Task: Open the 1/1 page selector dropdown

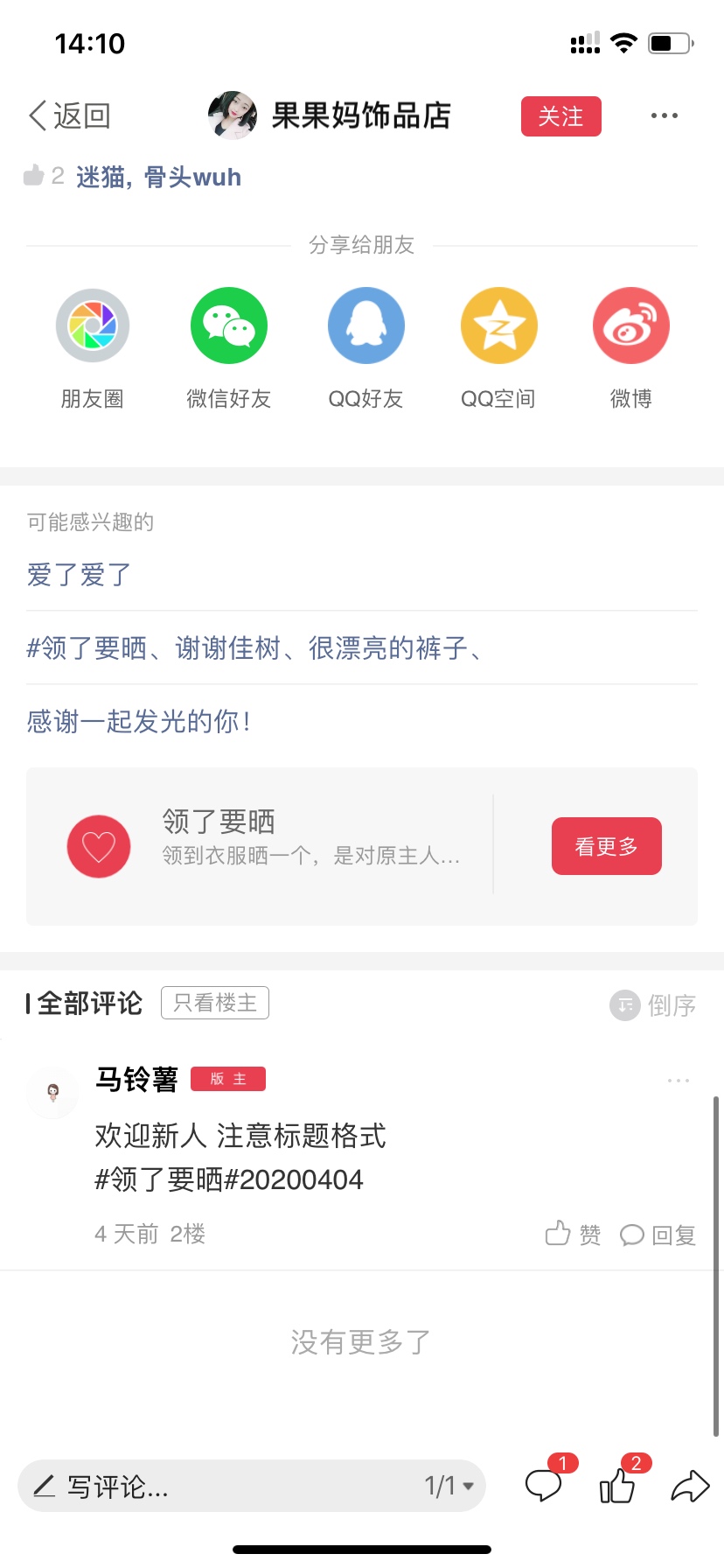Action: coord(449,1486)
